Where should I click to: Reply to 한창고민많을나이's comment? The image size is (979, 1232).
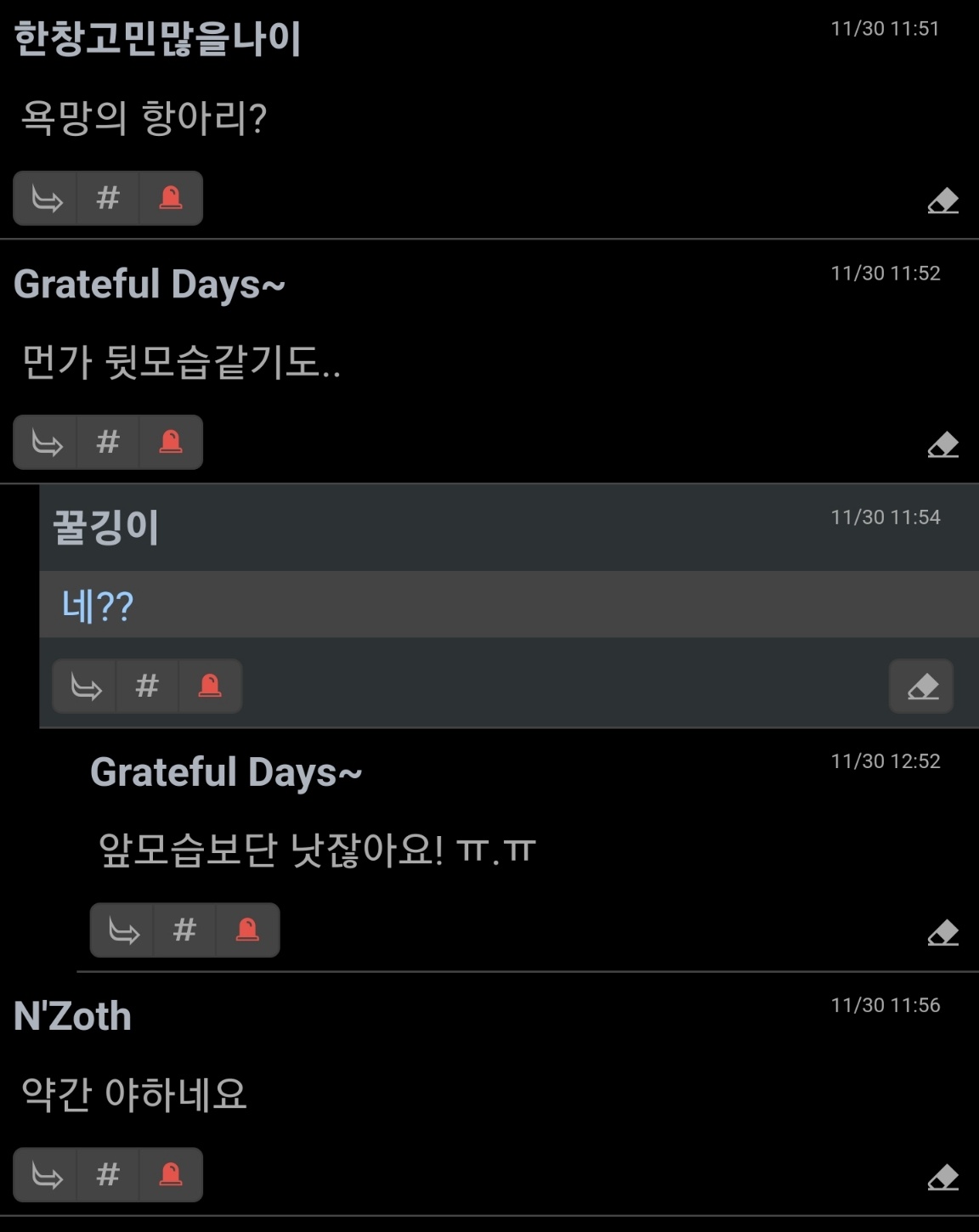pos(46,199)
